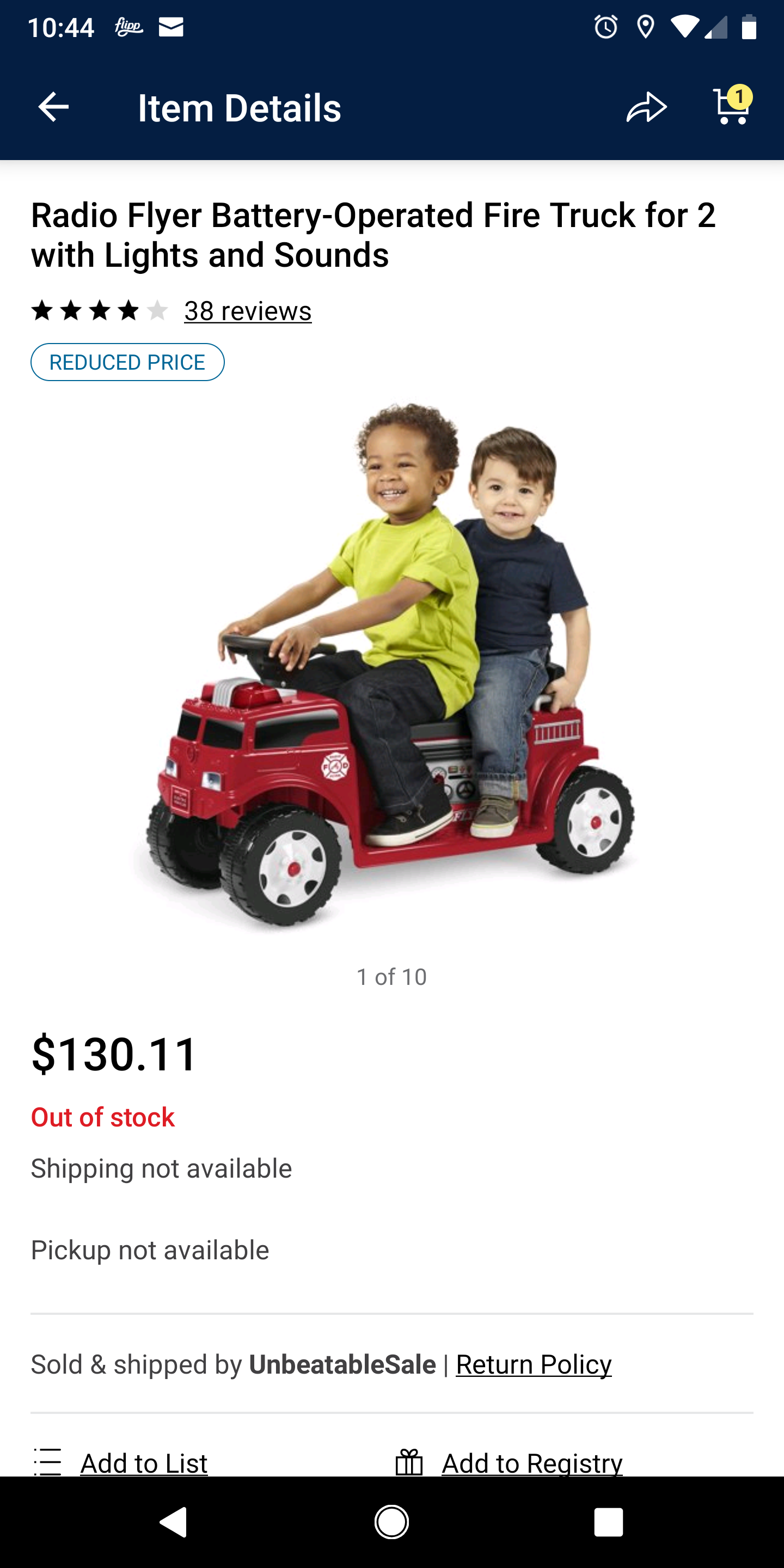Open the 38 reviews link

tap(248, 311)
